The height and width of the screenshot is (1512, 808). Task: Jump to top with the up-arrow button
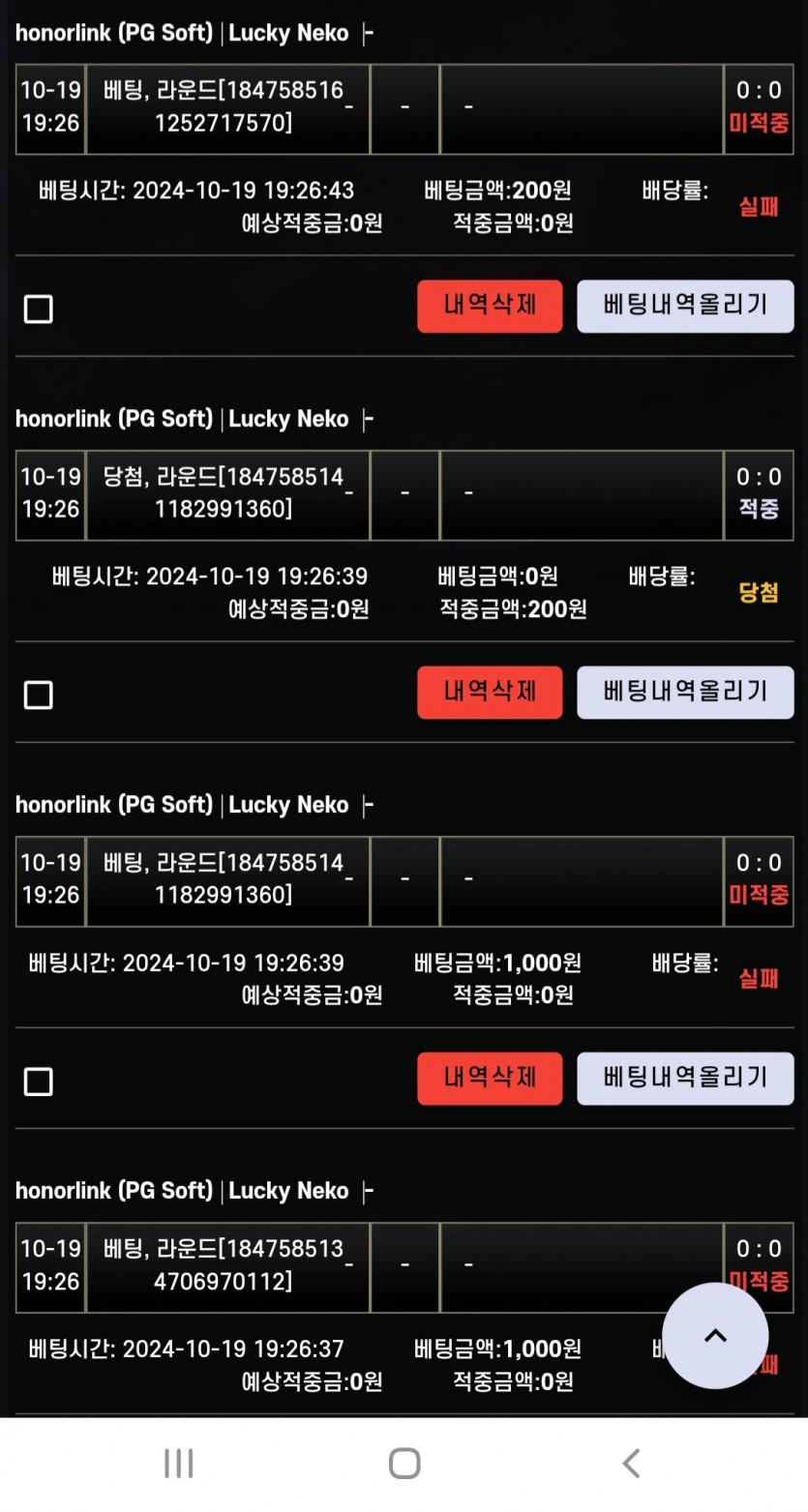pos(715,1336)
